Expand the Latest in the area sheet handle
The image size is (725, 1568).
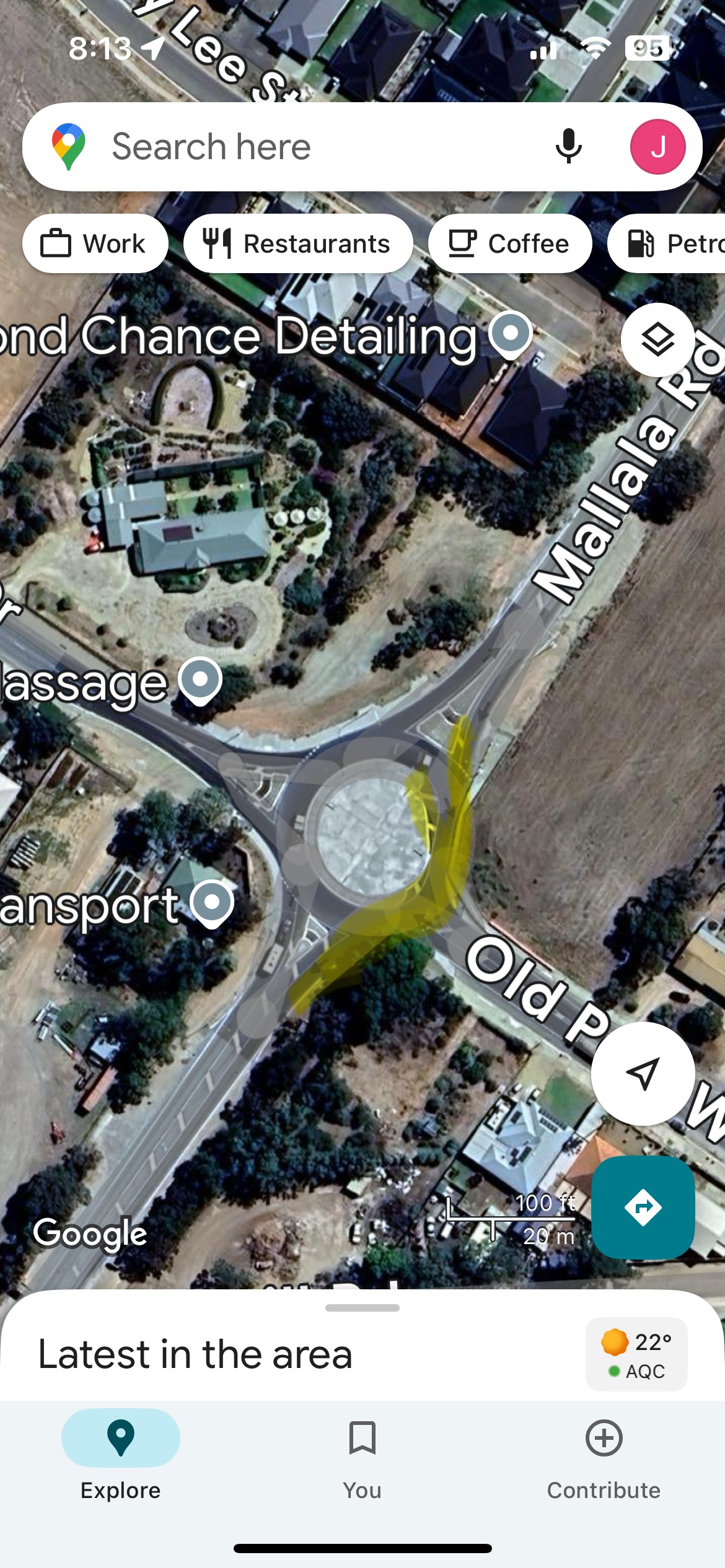362,1308
